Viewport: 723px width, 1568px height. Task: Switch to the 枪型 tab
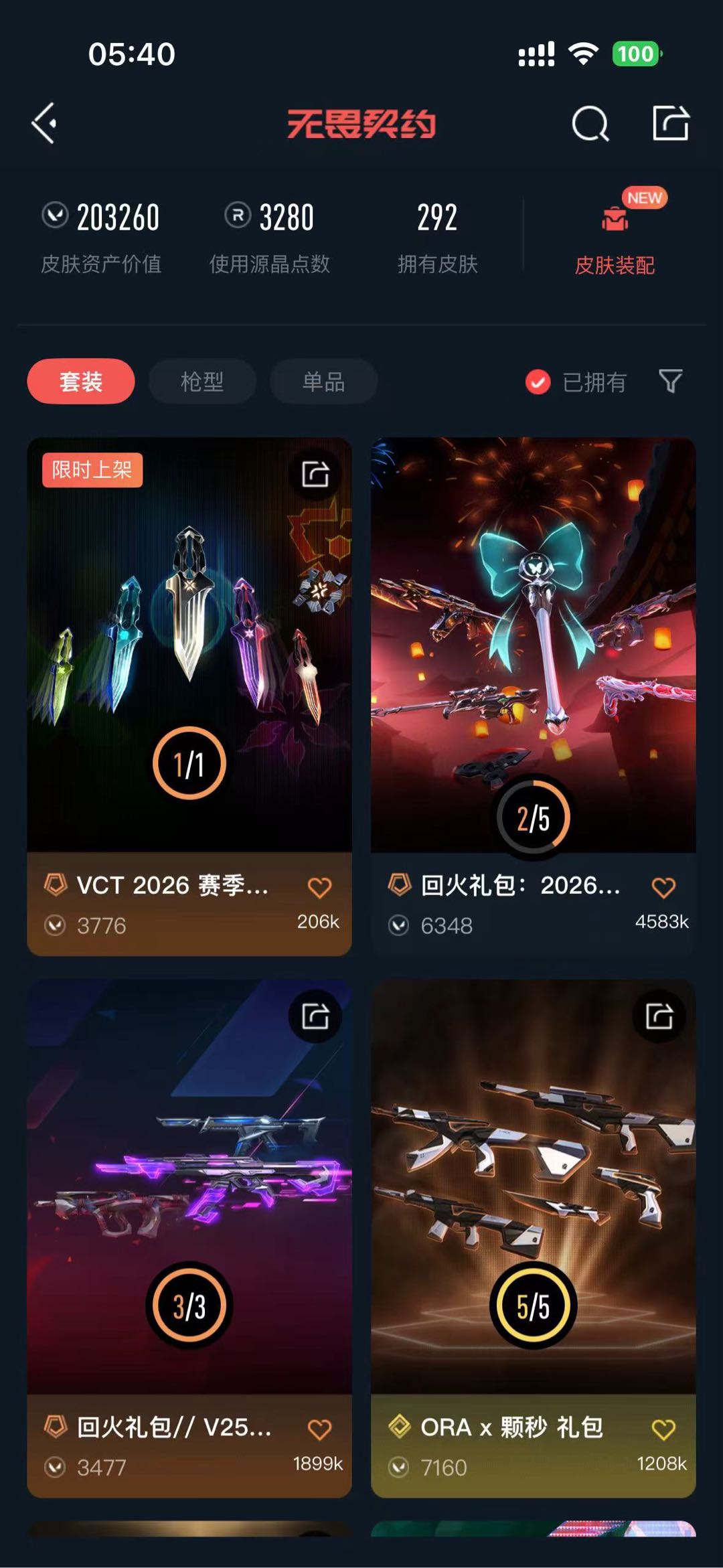[202, 382]
